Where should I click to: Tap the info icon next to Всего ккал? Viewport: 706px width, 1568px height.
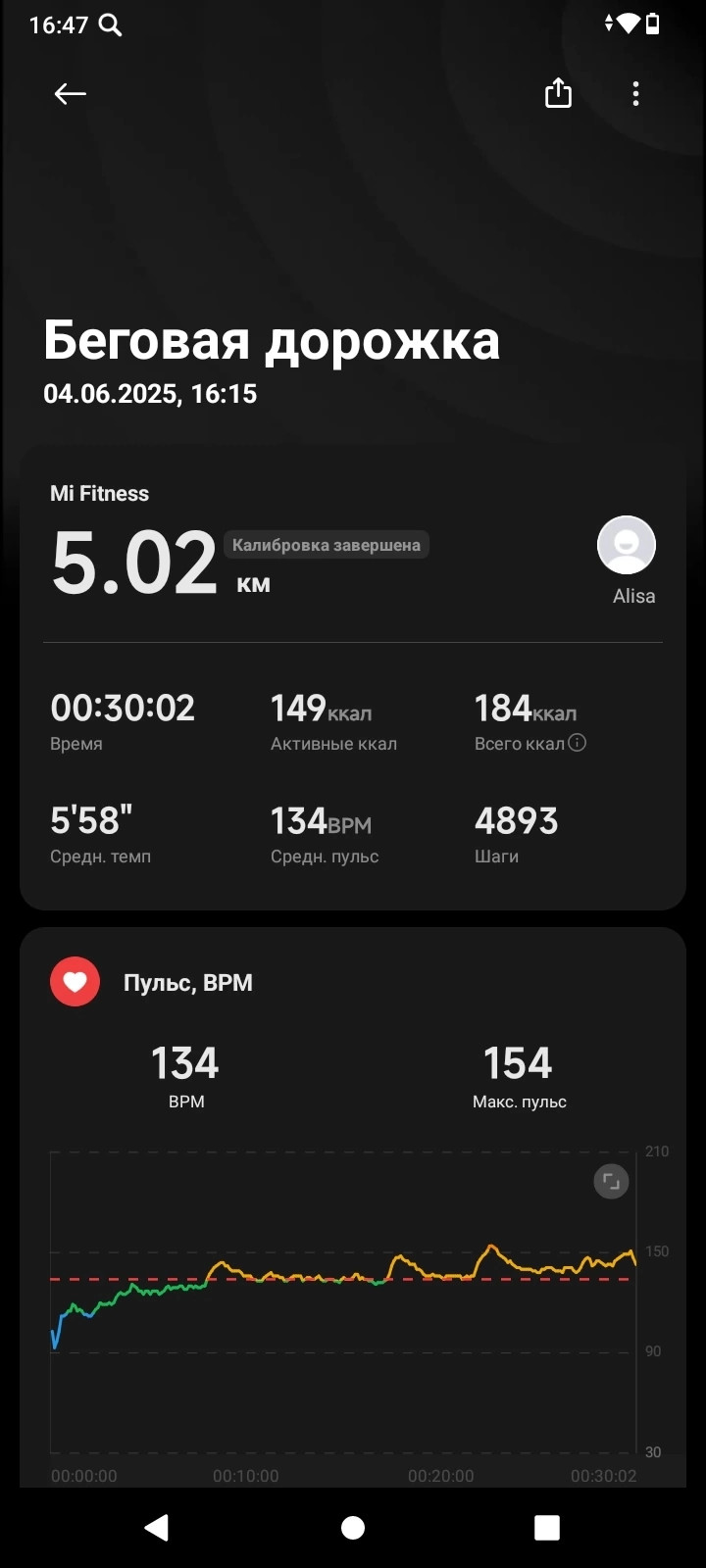pos(578,743)
